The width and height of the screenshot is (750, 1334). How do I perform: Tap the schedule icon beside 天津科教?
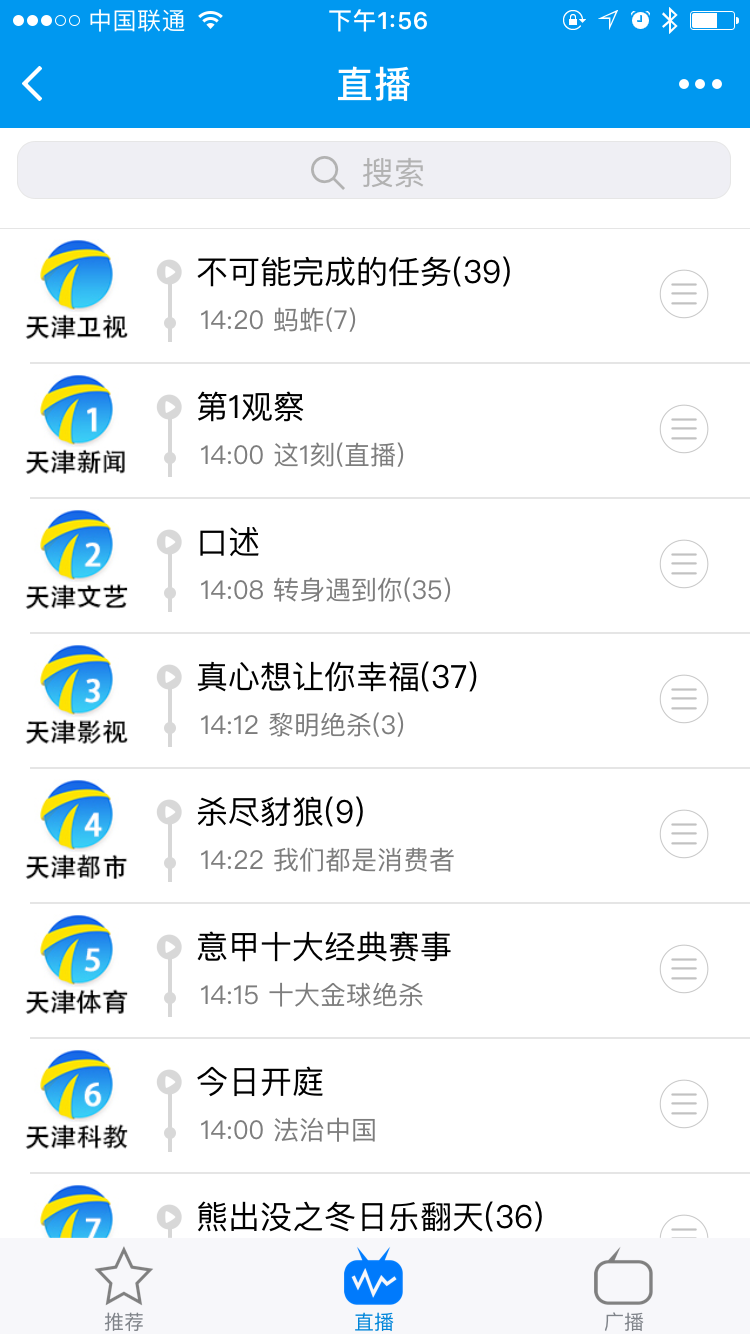click(x=684, y=1104)
